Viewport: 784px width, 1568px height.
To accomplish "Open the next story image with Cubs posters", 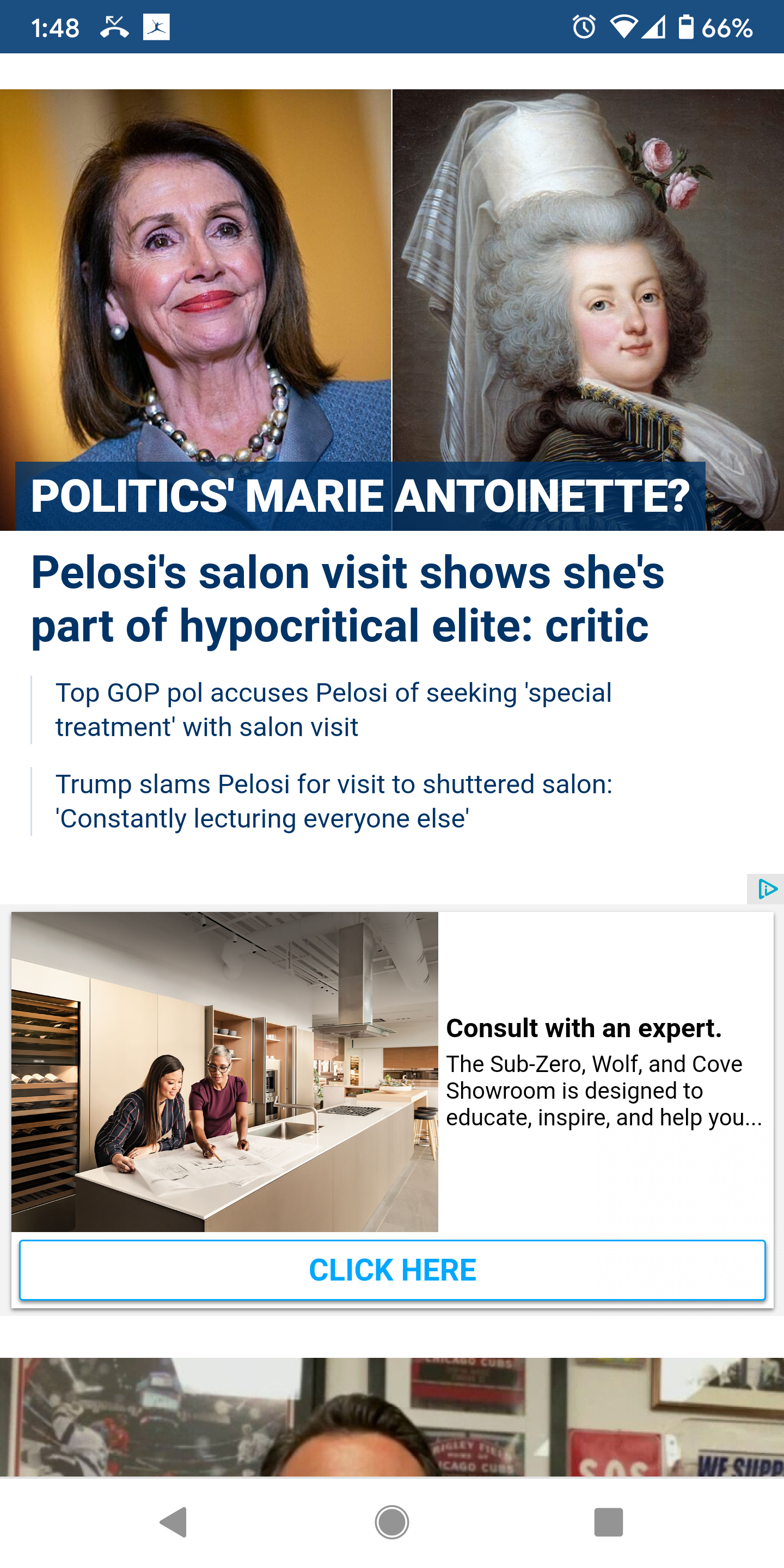I will (x=392, y=1417).
